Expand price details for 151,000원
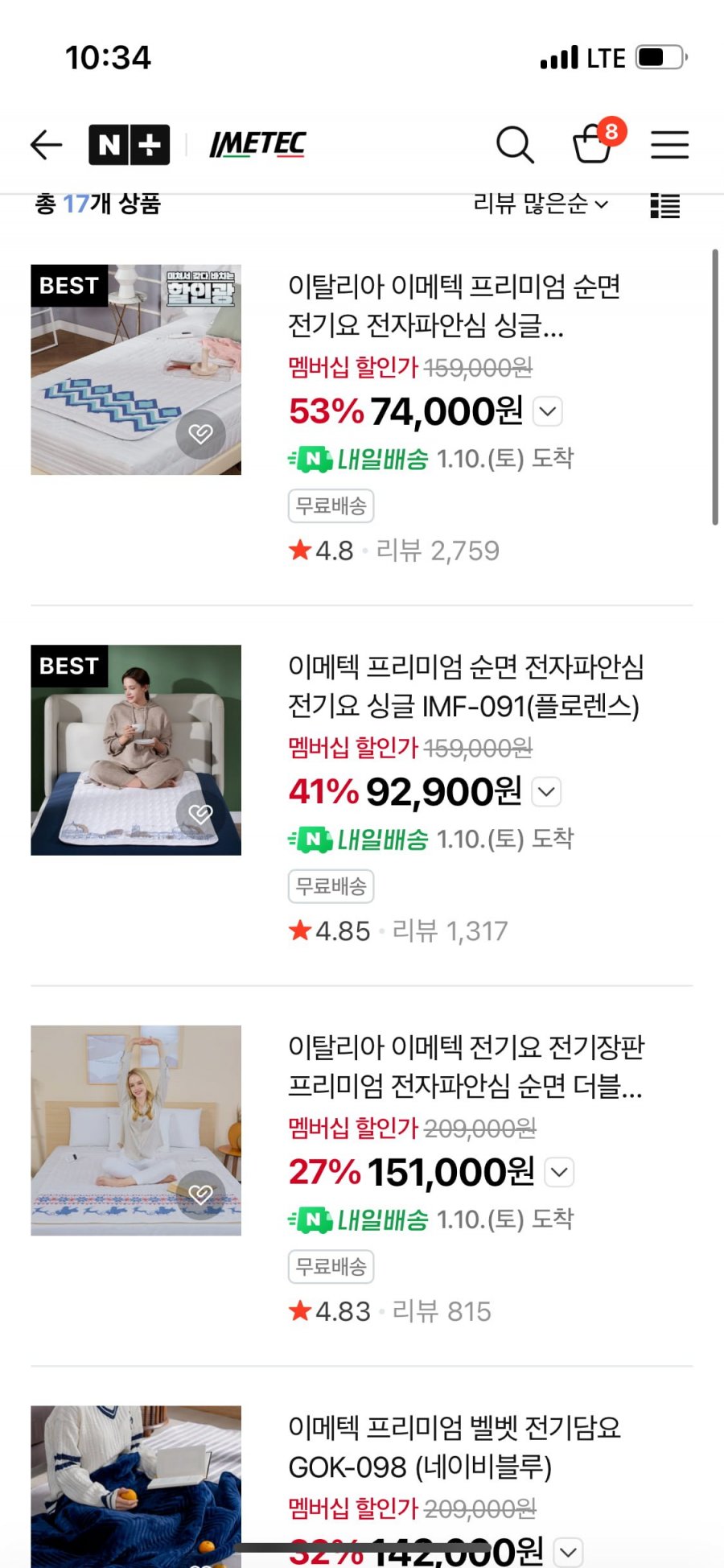This screenshot has width=724, height=1568. pyautogui.click(x=560, y=1172)
